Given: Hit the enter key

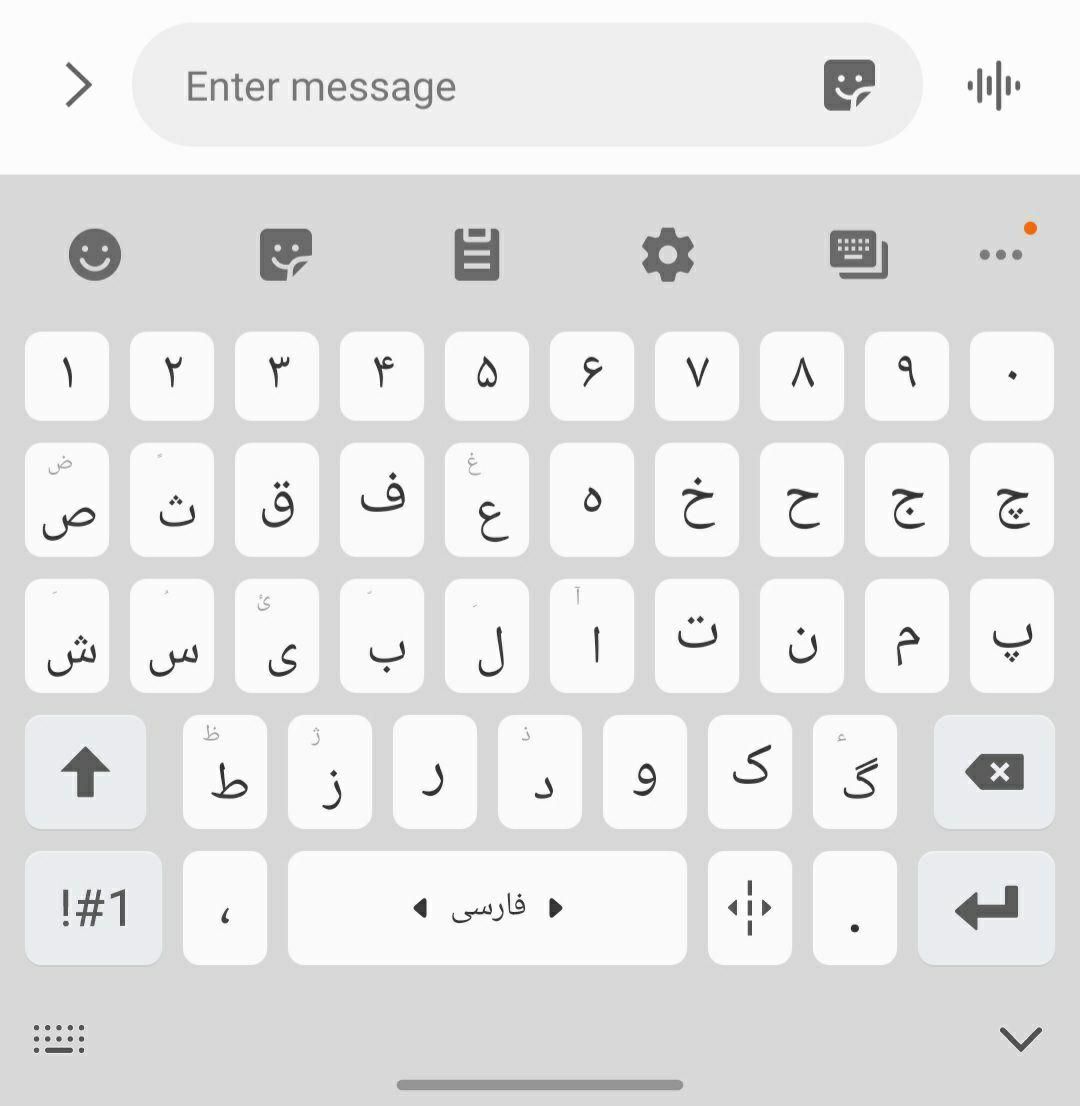Looking at the screenshot, I should [986, 908].
